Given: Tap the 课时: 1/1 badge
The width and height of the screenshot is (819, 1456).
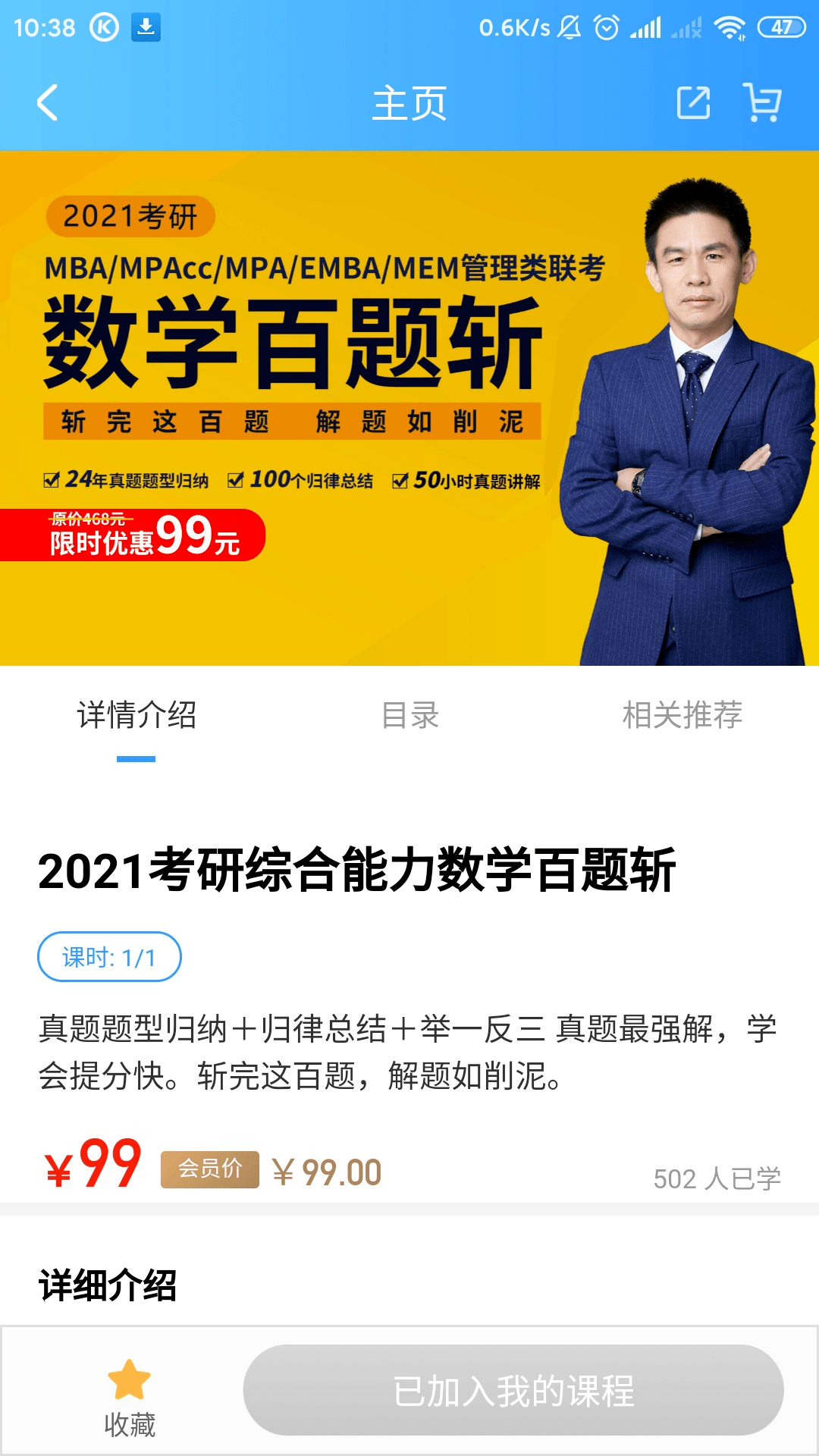Looking at the screenshot, I should click(x=110, y=957).
